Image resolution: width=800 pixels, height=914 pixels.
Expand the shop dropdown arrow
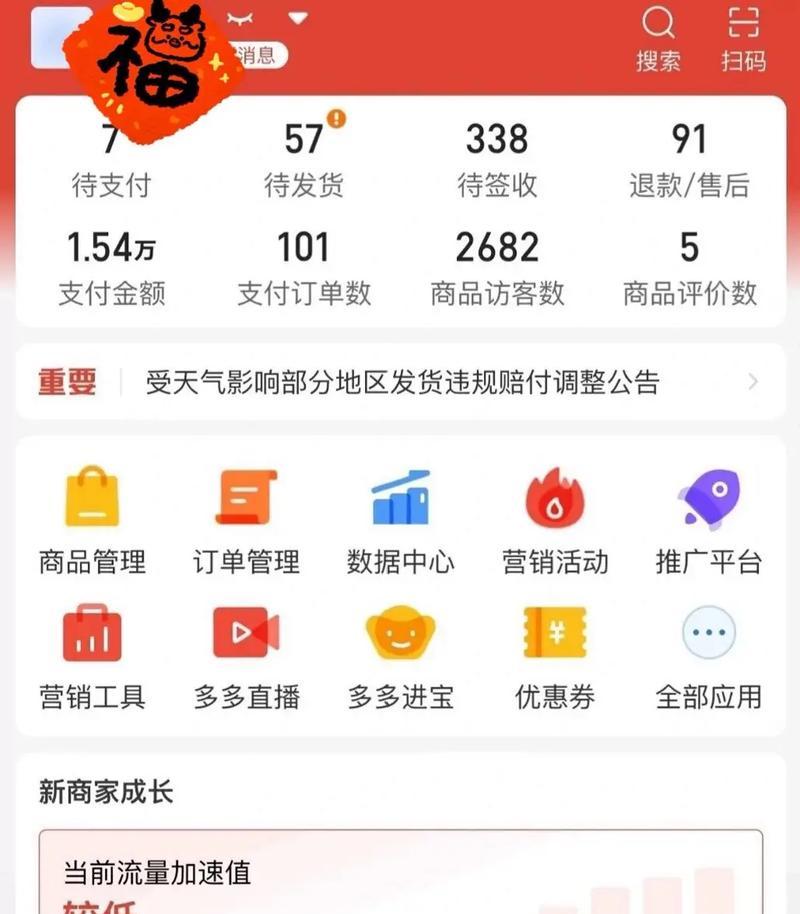coord(297,18)
